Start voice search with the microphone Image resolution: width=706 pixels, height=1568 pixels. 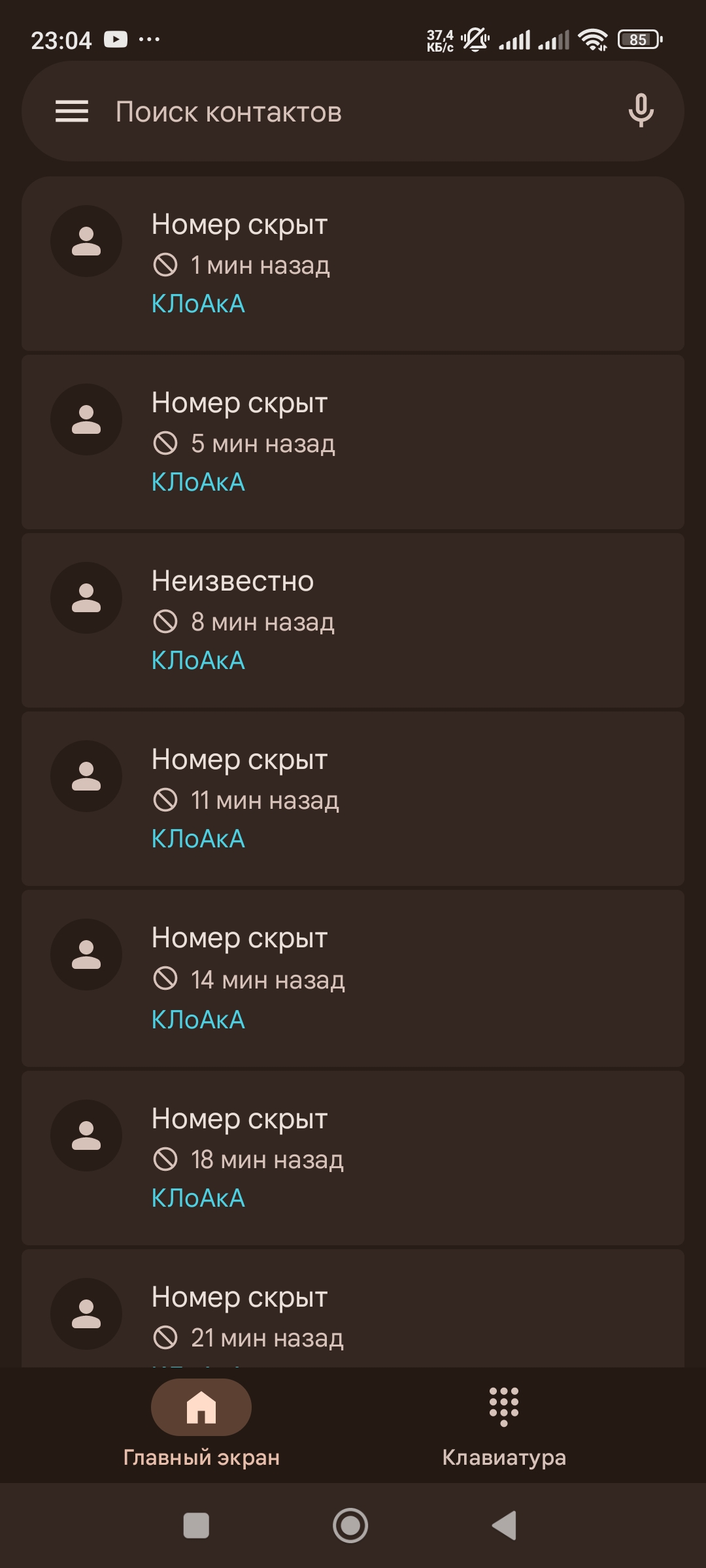pyautogui.click(x=641, y=111)
